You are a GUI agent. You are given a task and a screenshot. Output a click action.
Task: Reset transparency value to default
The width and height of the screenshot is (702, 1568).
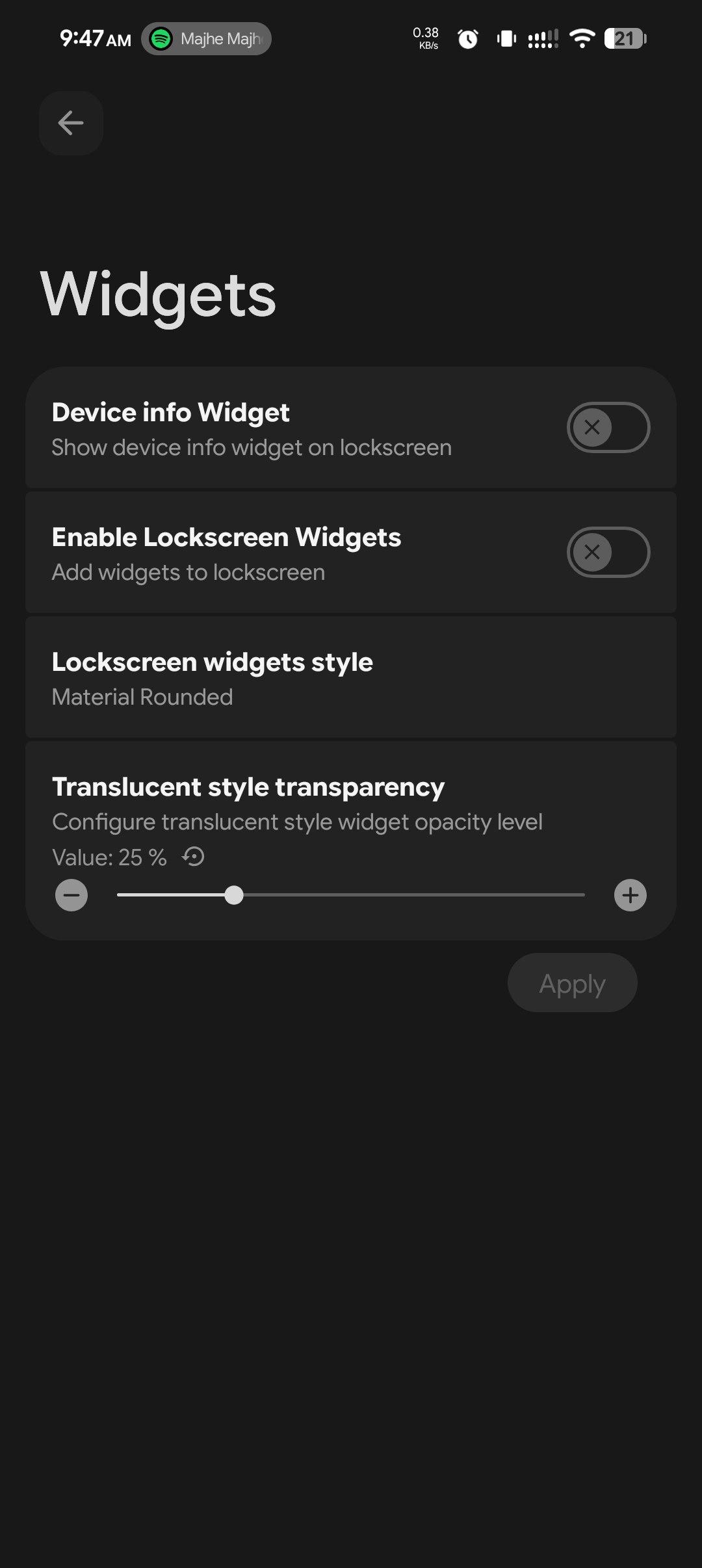pyautogui.click(x=193, y=857)
